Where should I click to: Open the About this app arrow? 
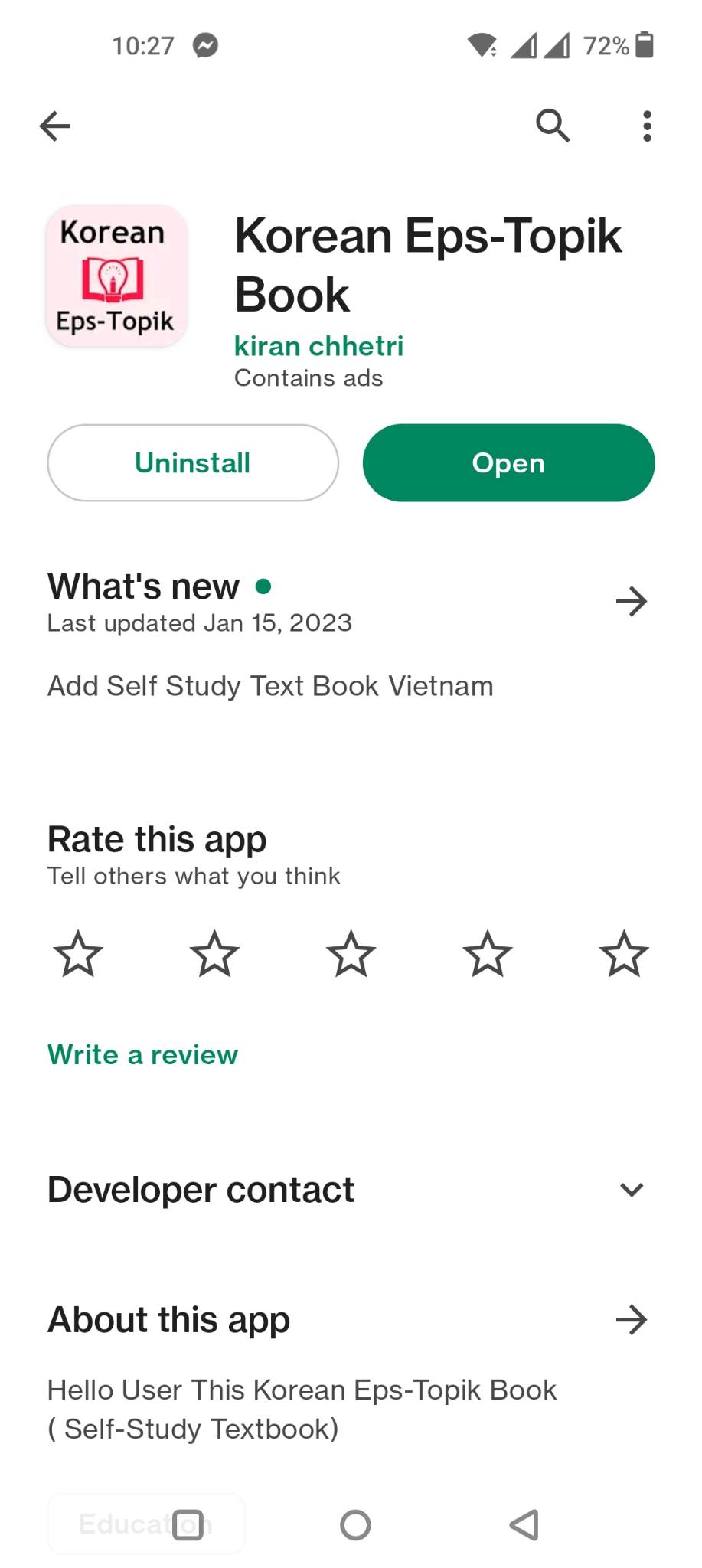point(632,1320)
